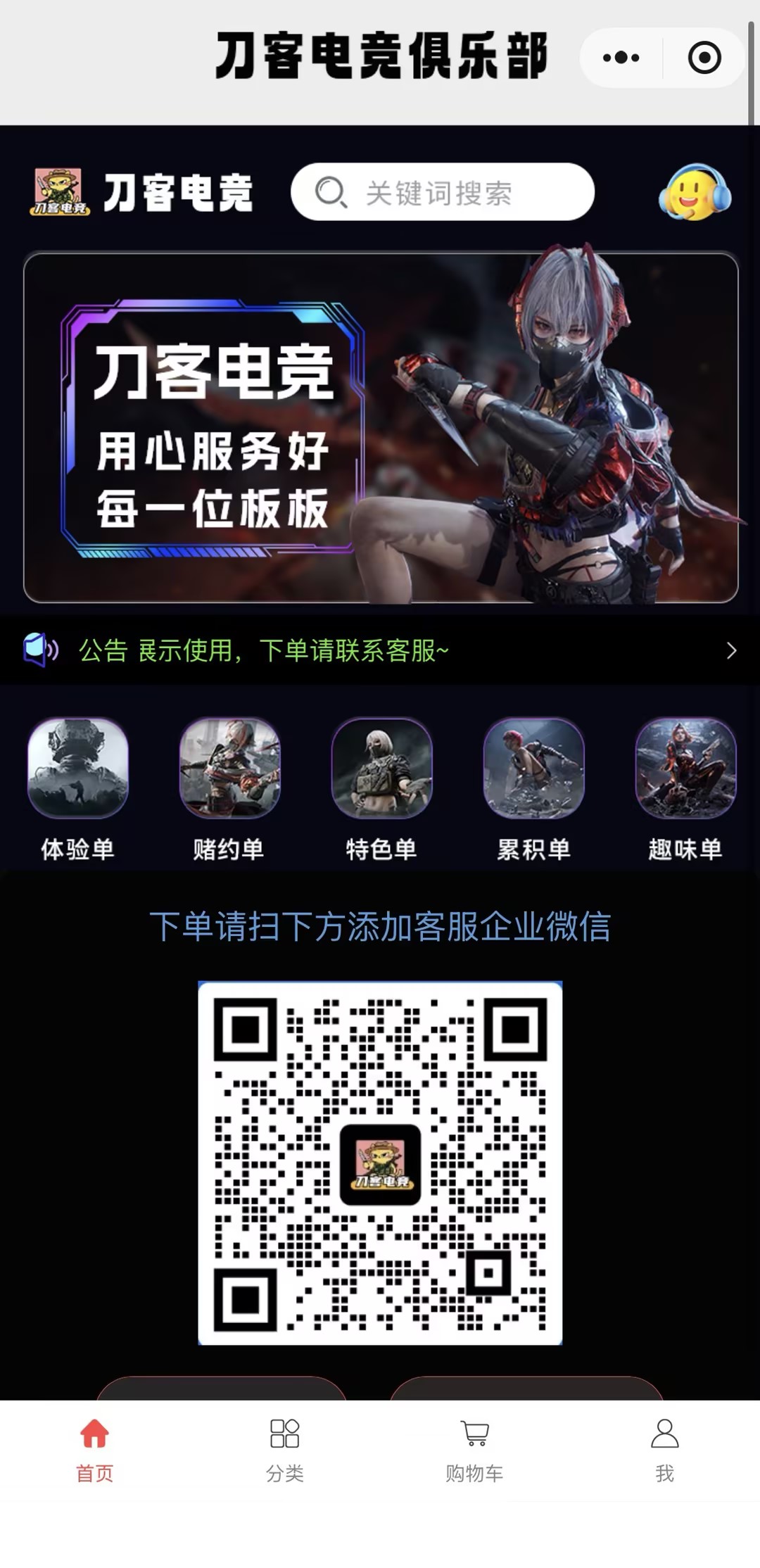
Task: Expand the 公告 announcement bar
Action: coord(730,650)
